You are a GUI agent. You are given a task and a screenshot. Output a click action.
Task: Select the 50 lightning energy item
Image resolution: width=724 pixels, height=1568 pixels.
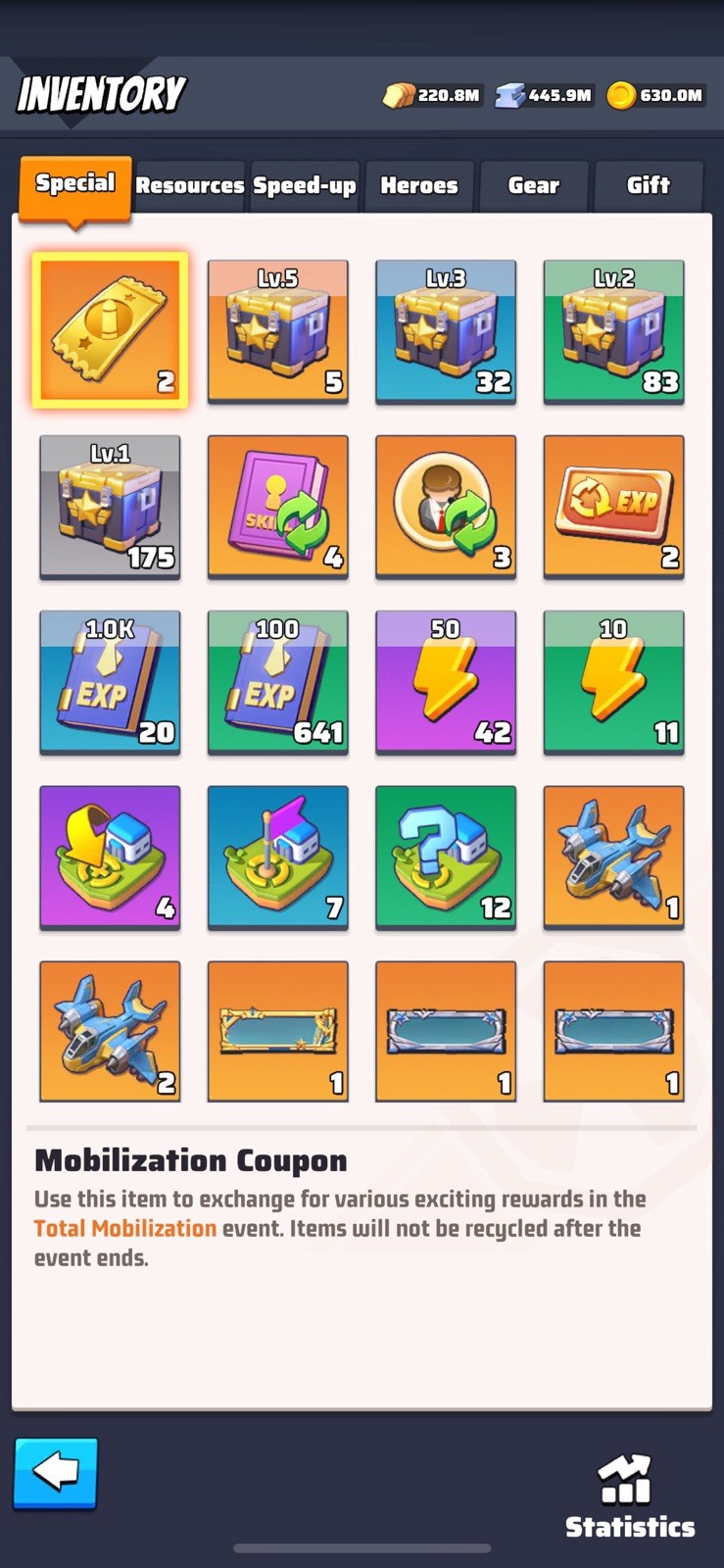[446, 682]
